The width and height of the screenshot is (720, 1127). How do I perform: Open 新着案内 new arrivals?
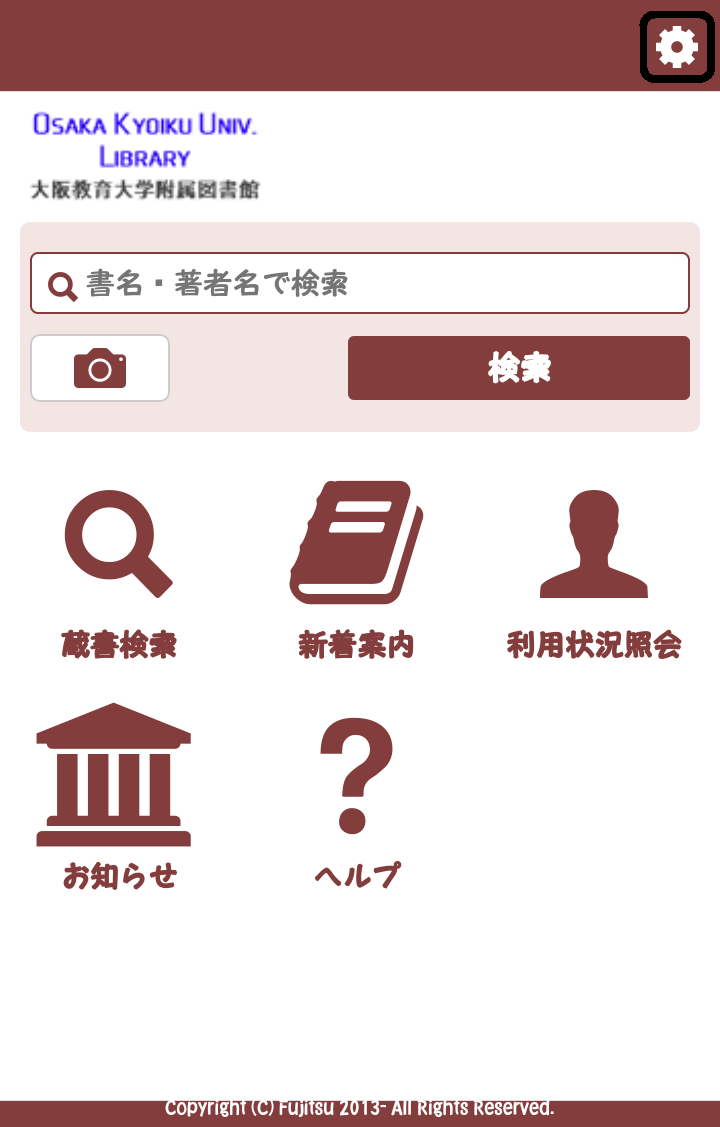356,572
